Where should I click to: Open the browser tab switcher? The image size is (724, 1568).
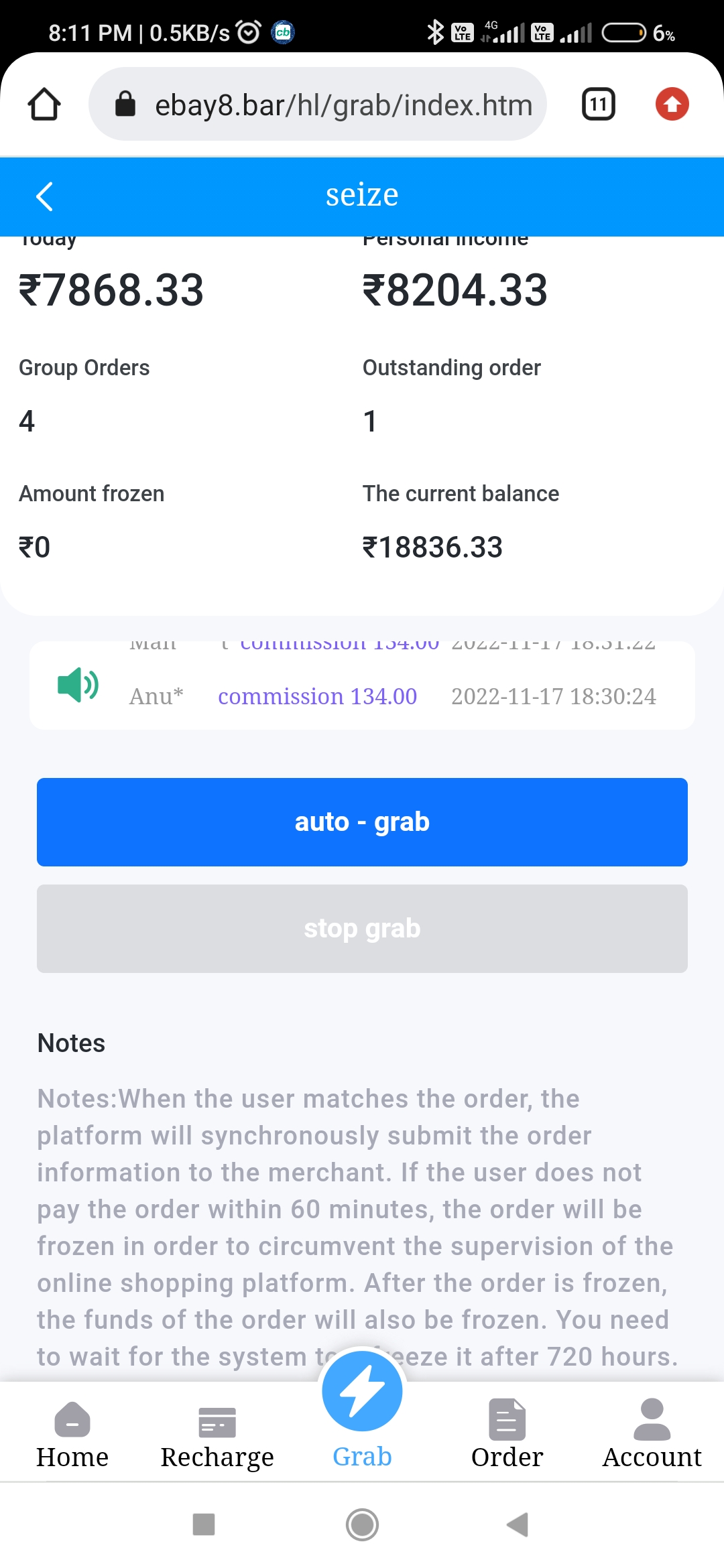point(598,105)
